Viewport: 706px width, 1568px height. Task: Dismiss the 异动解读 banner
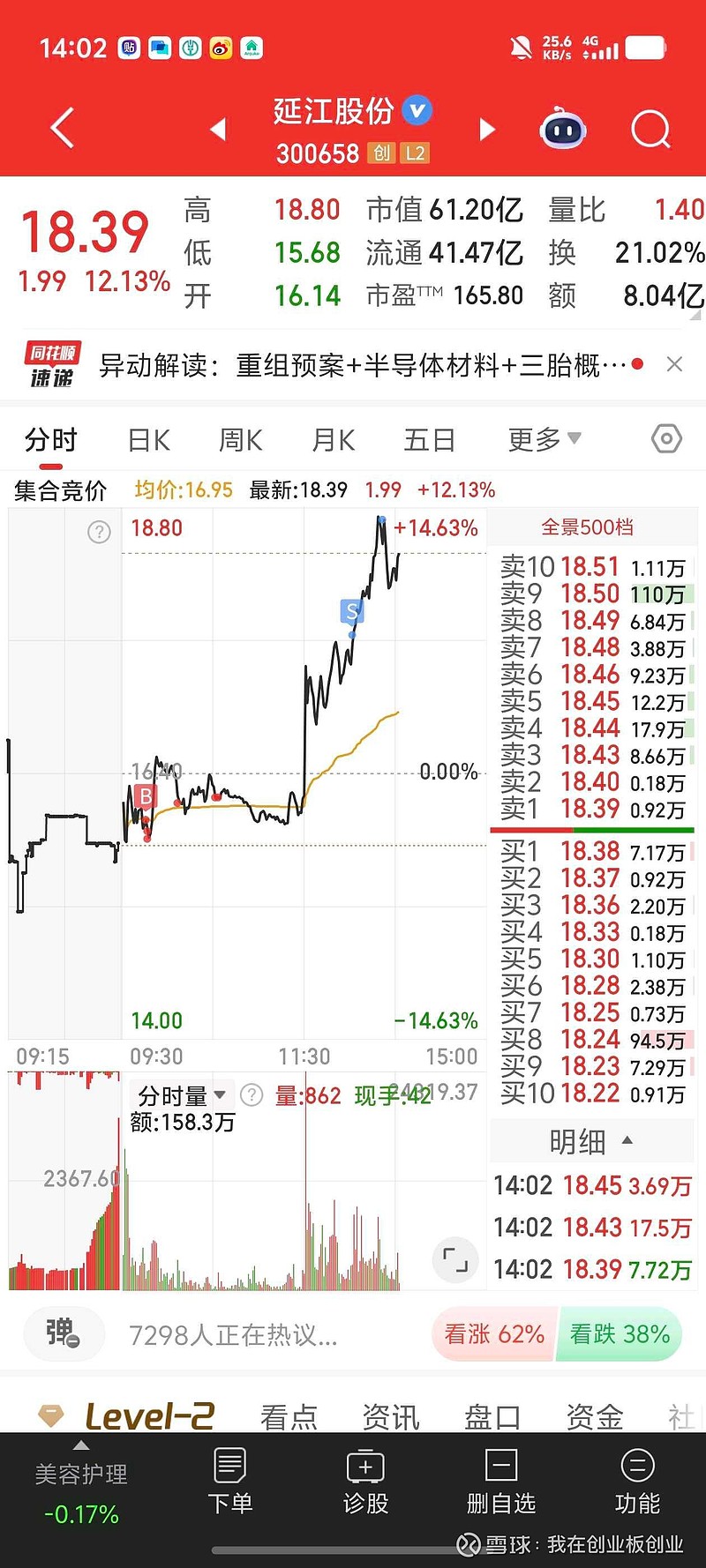coord(674,364)
